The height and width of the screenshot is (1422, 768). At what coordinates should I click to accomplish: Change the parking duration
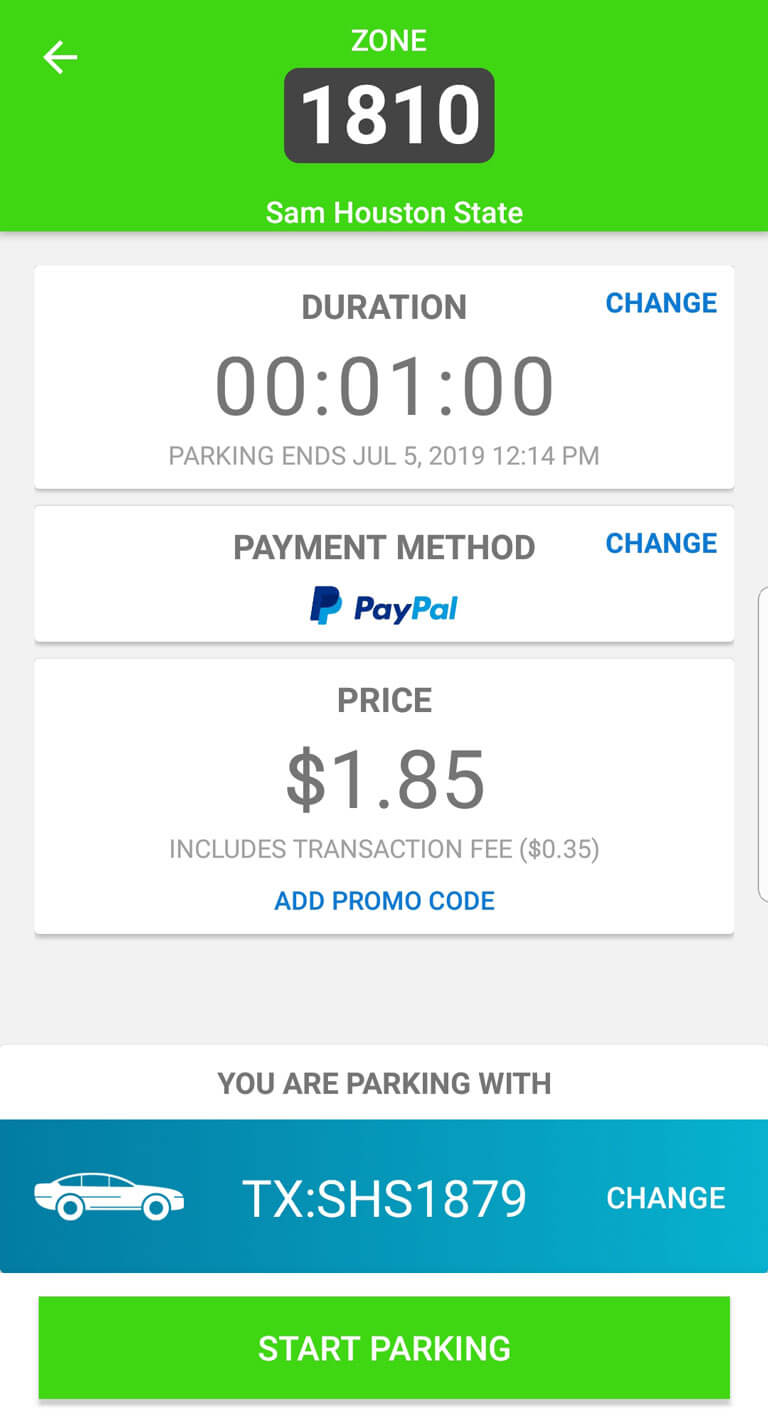(x=661, y=303)
